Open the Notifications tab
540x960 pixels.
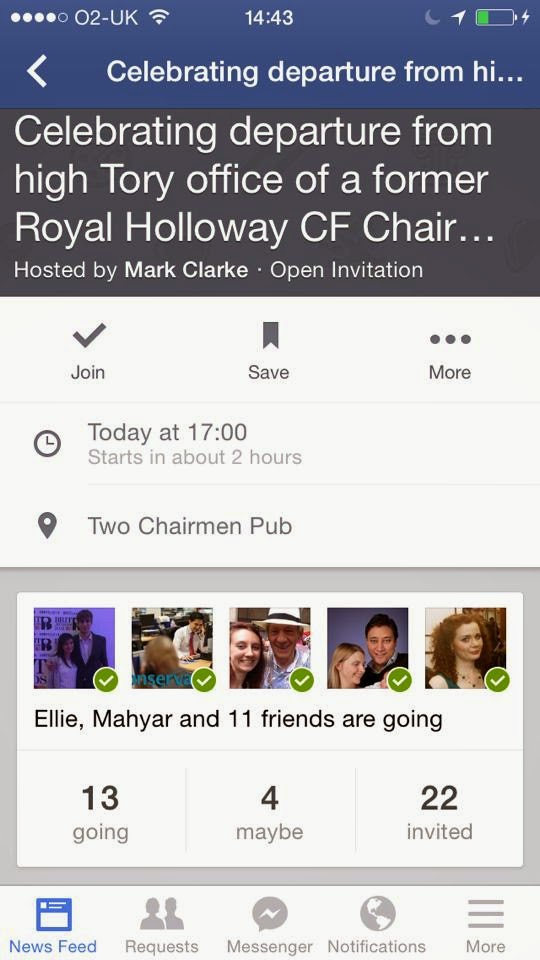377,924
